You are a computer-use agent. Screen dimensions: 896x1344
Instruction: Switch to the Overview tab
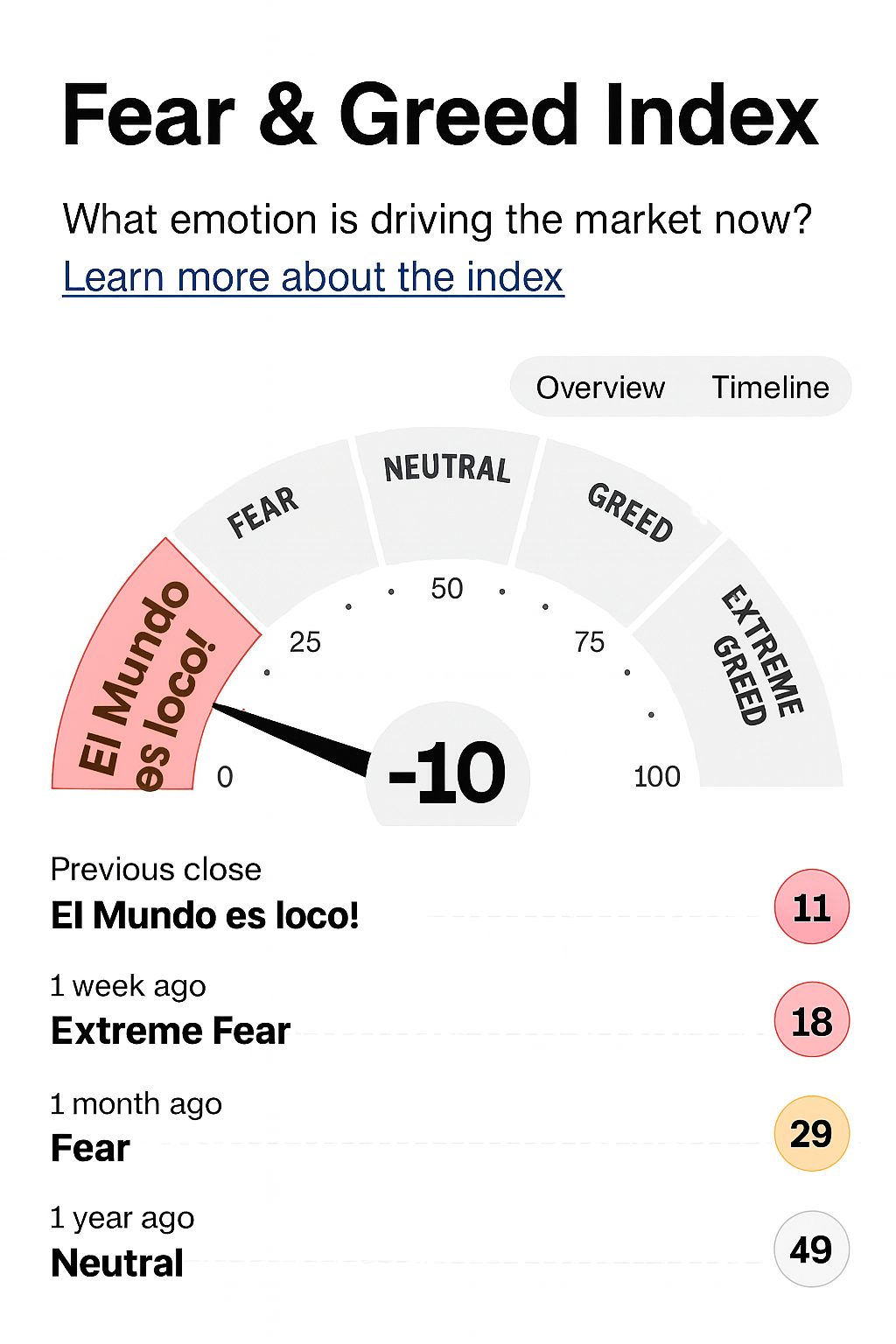pyautogui.click(x=600, y=388)
